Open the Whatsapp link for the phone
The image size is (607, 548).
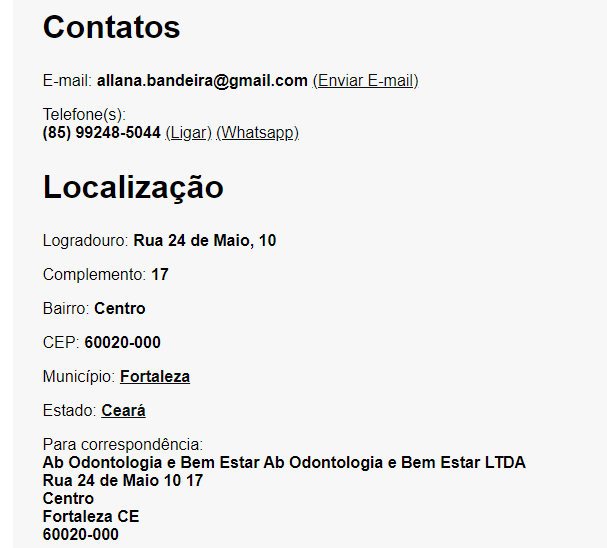(257, 133)
